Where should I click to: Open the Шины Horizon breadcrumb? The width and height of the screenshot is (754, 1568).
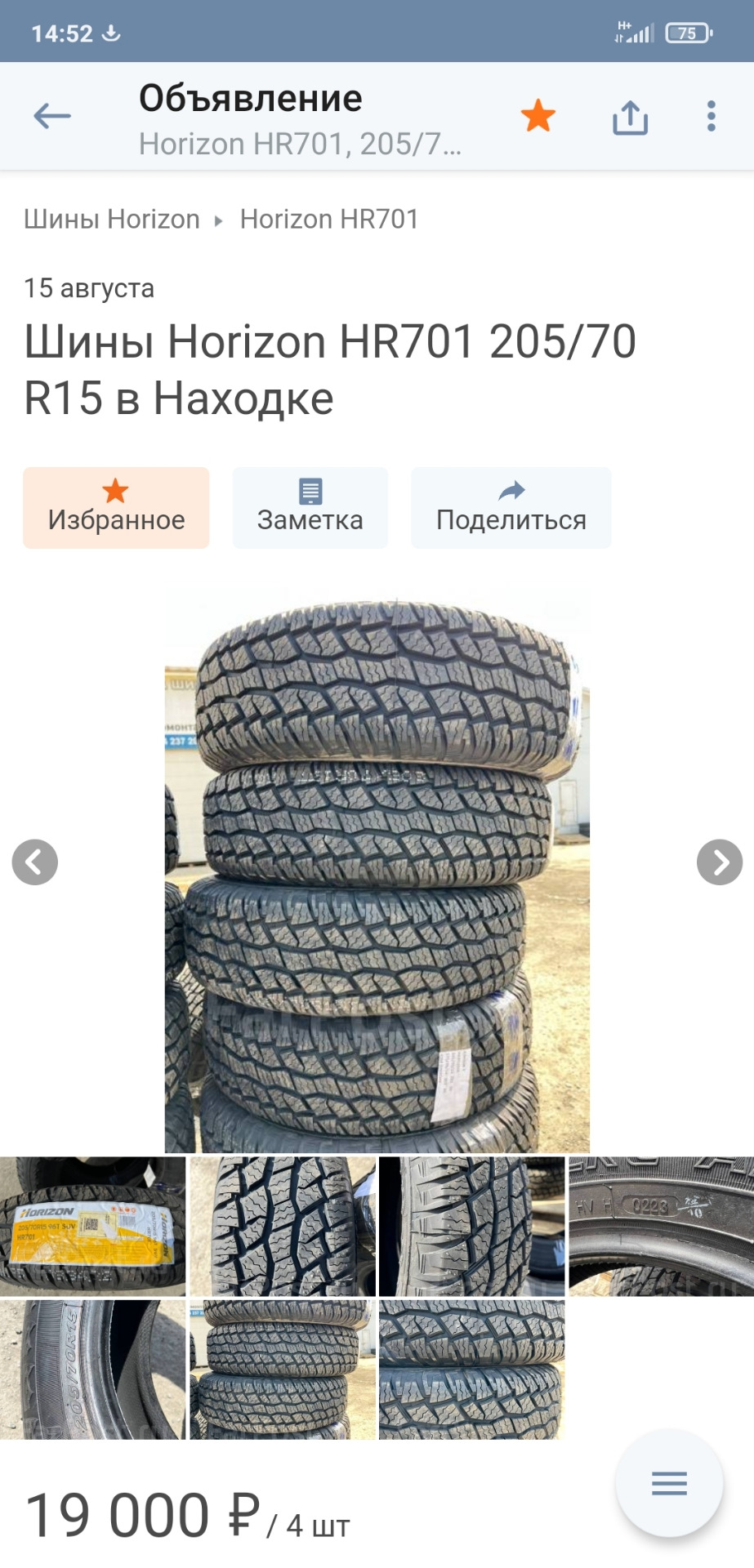(112, 219)
